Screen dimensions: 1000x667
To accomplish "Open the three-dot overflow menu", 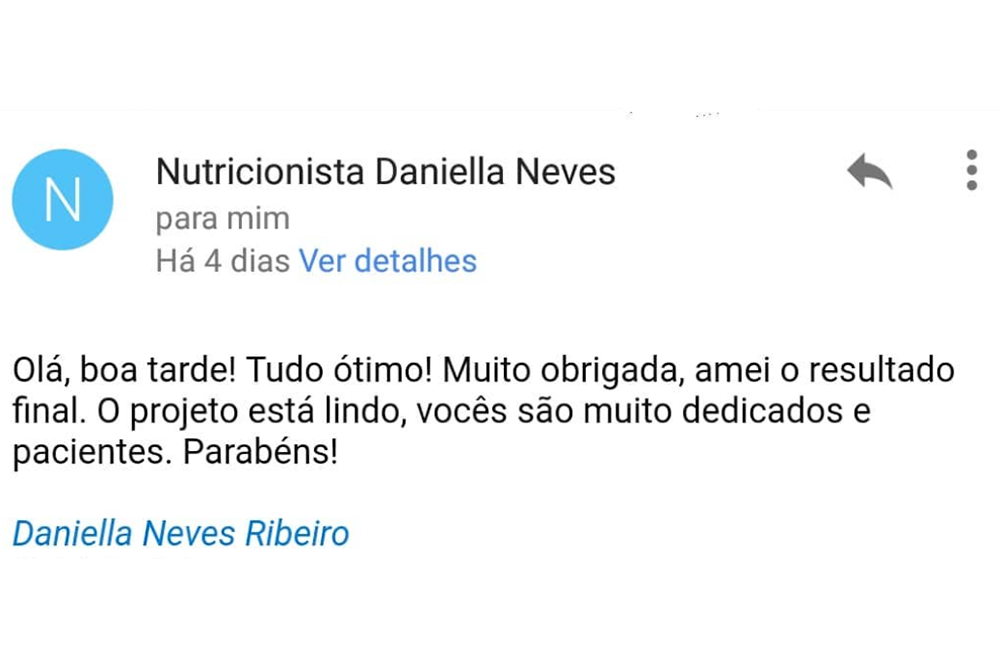I will [x=971, y=171].
